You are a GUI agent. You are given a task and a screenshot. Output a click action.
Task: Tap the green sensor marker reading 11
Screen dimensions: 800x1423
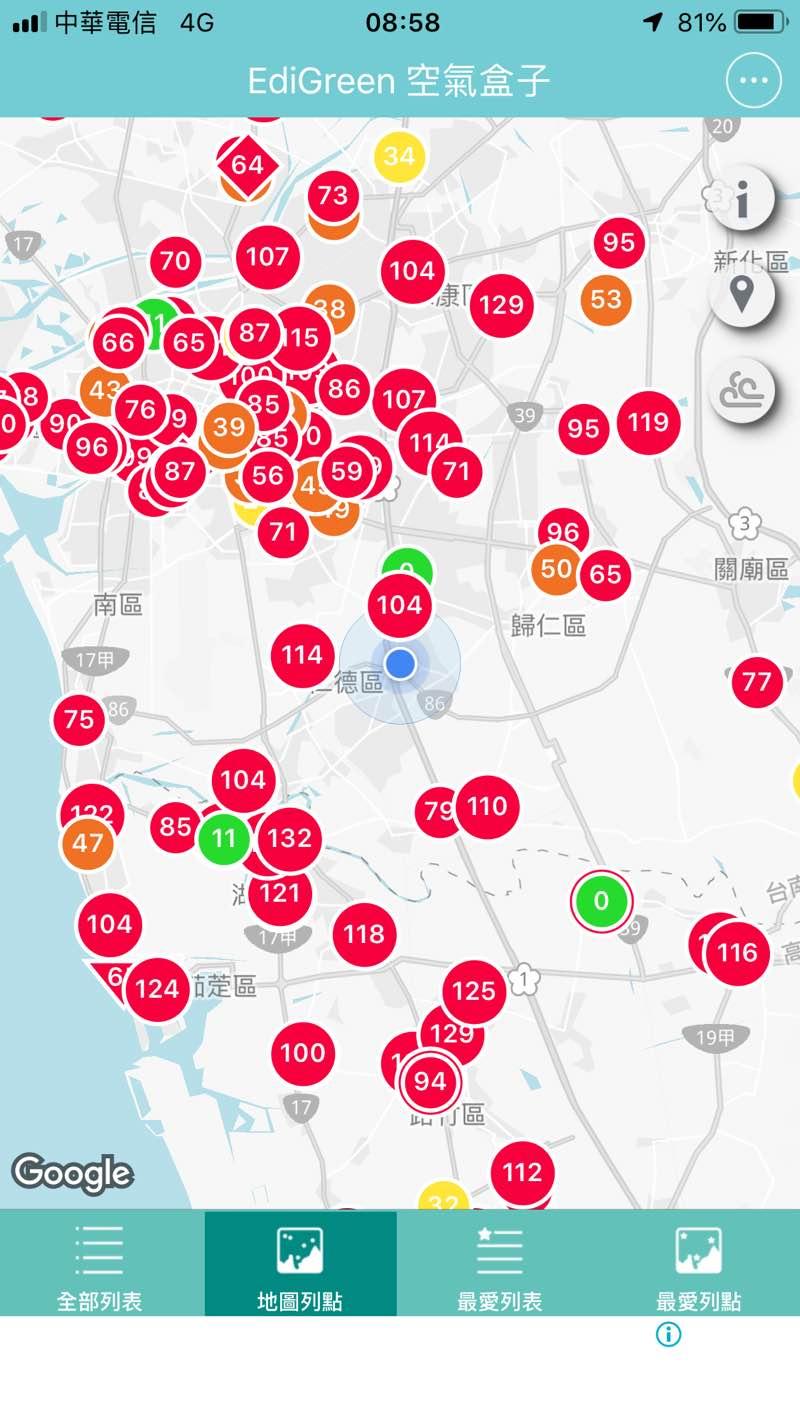tap(224, 838)
